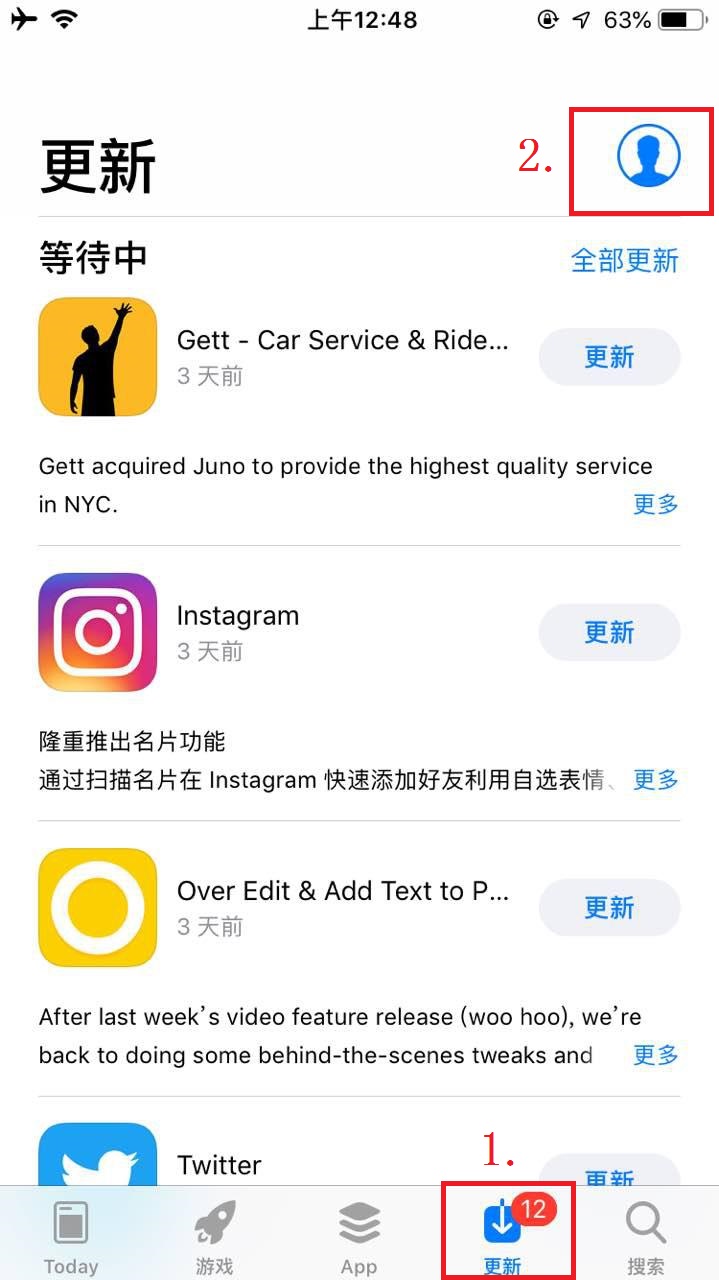Expand 更多 in Over Edit release notes
The height and width of the screenshot is (1280, 719).
656,1054
